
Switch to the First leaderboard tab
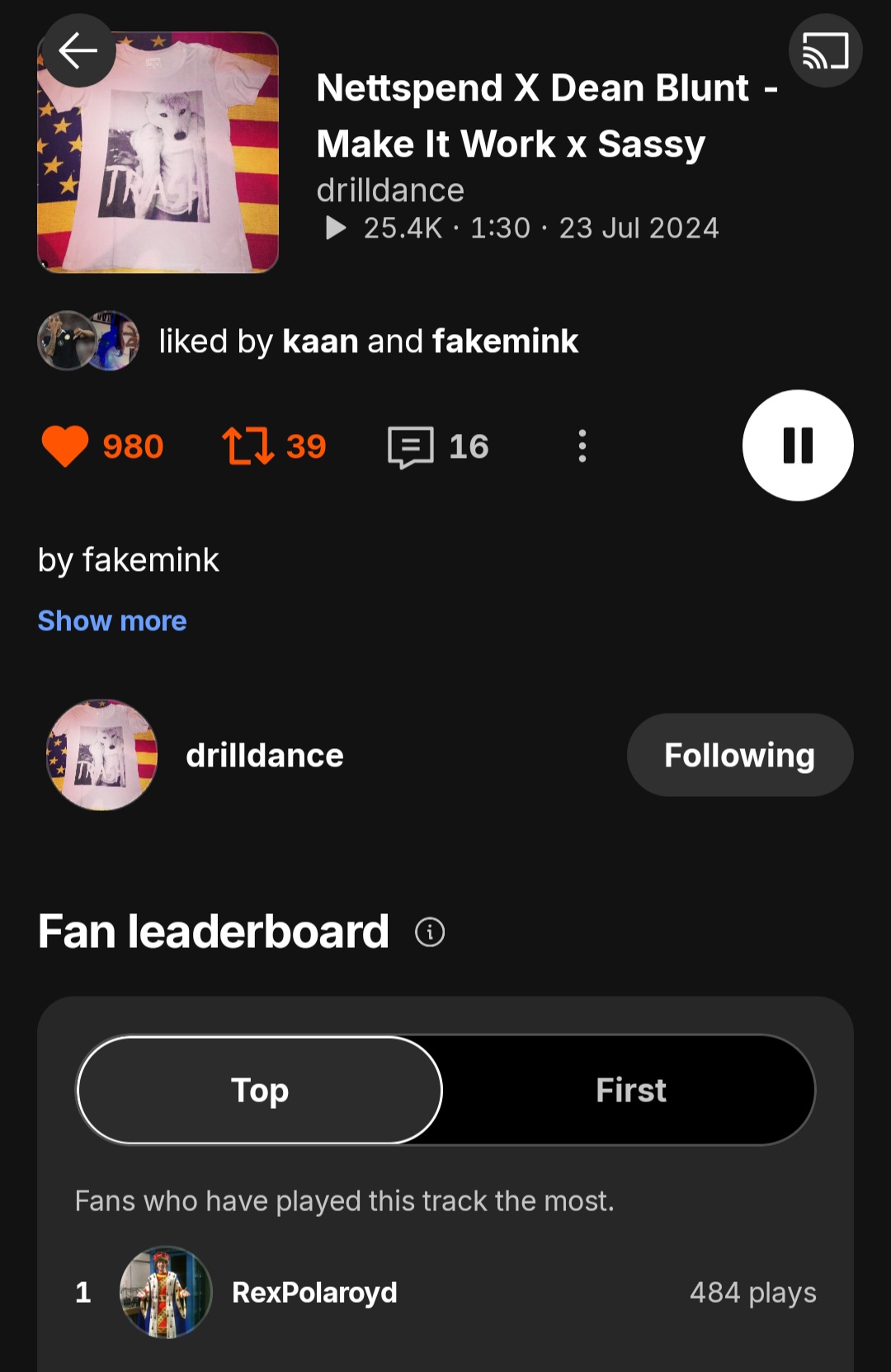click(630, 1090)
